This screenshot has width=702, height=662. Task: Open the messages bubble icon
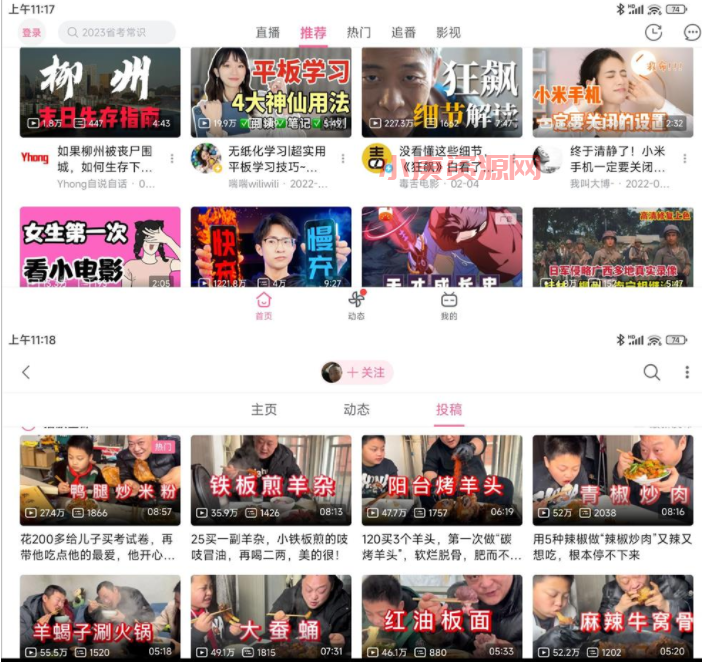point(691,33)
